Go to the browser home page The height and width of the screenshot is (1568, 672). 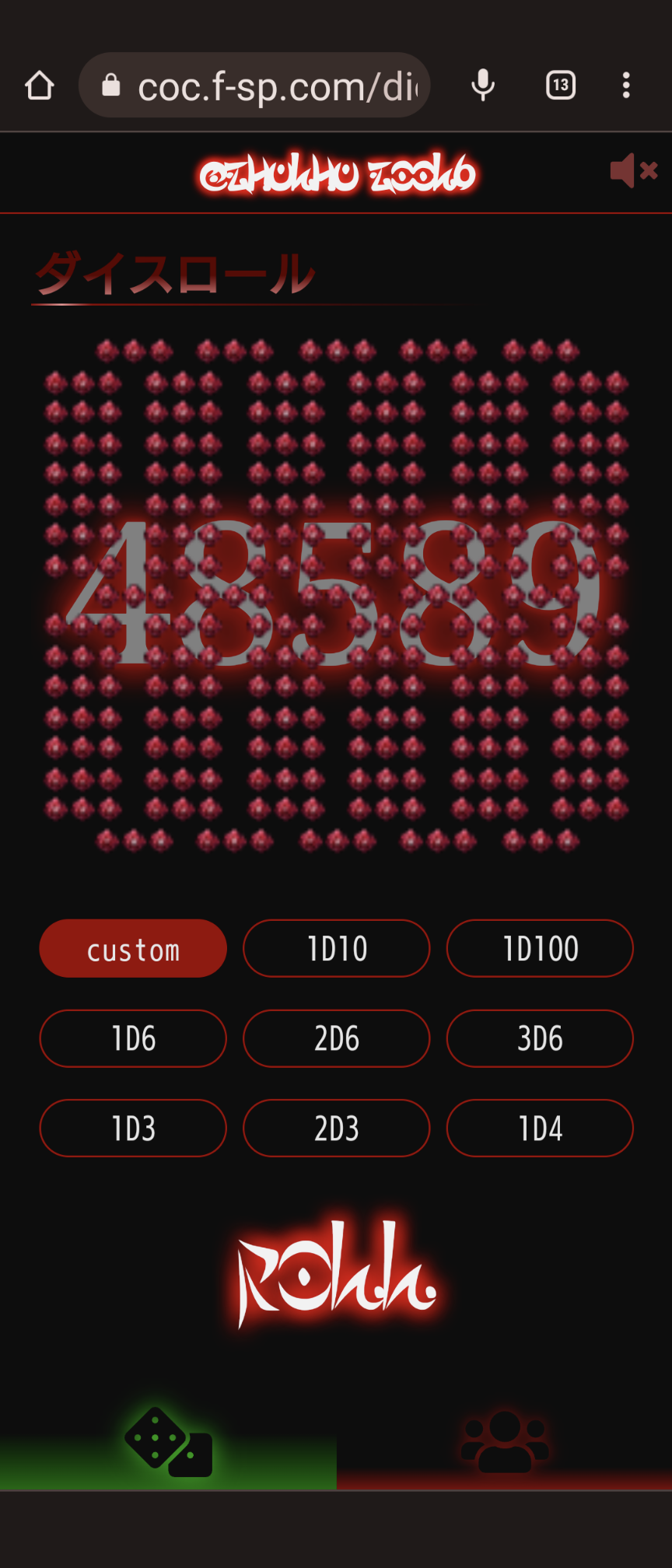pos(40,86)
